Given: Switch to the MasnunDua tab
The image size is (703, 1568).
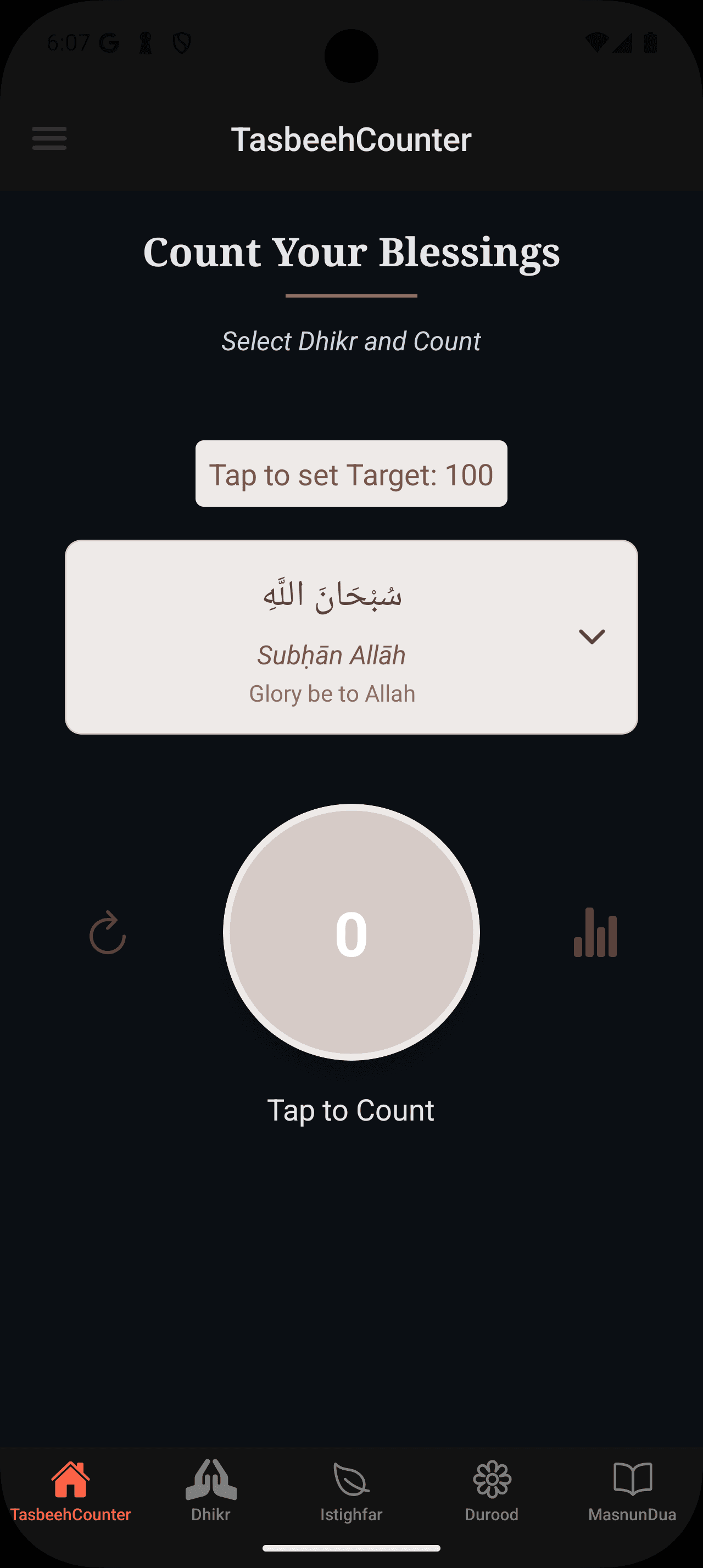Looking at the screenshot, I should click(x=632, y=1491).
